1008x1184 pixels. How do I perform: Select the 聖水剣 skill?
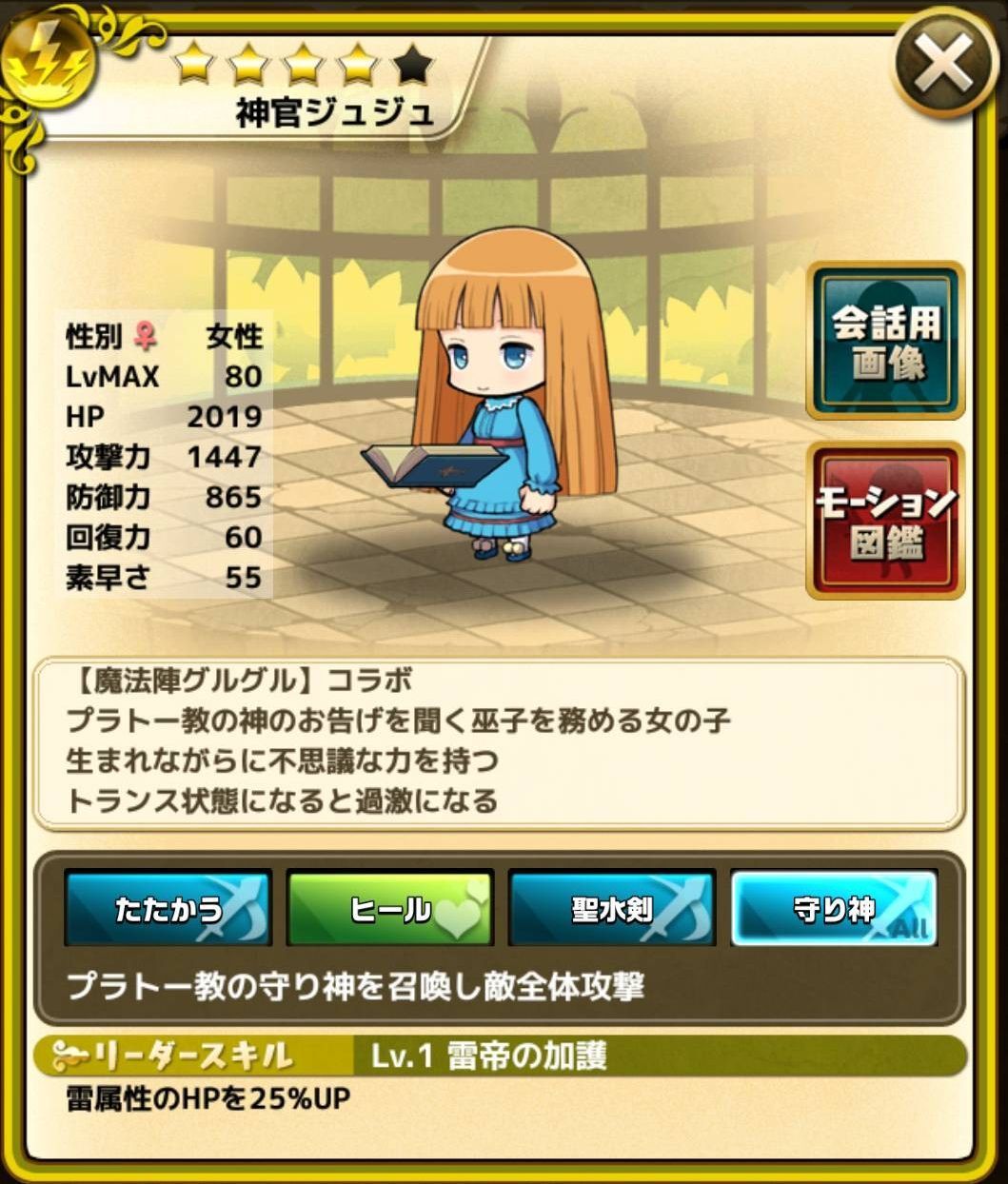(612, 908)
